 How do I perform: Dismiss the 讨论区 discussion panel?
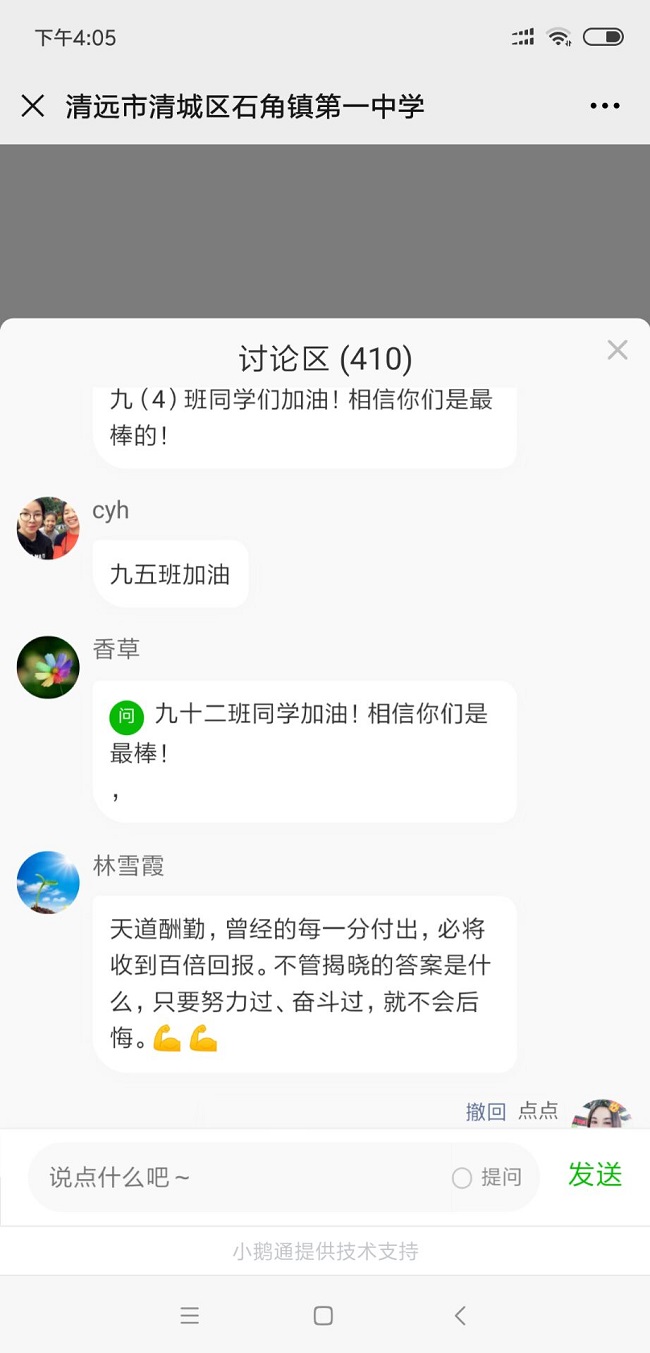(617, 350)
